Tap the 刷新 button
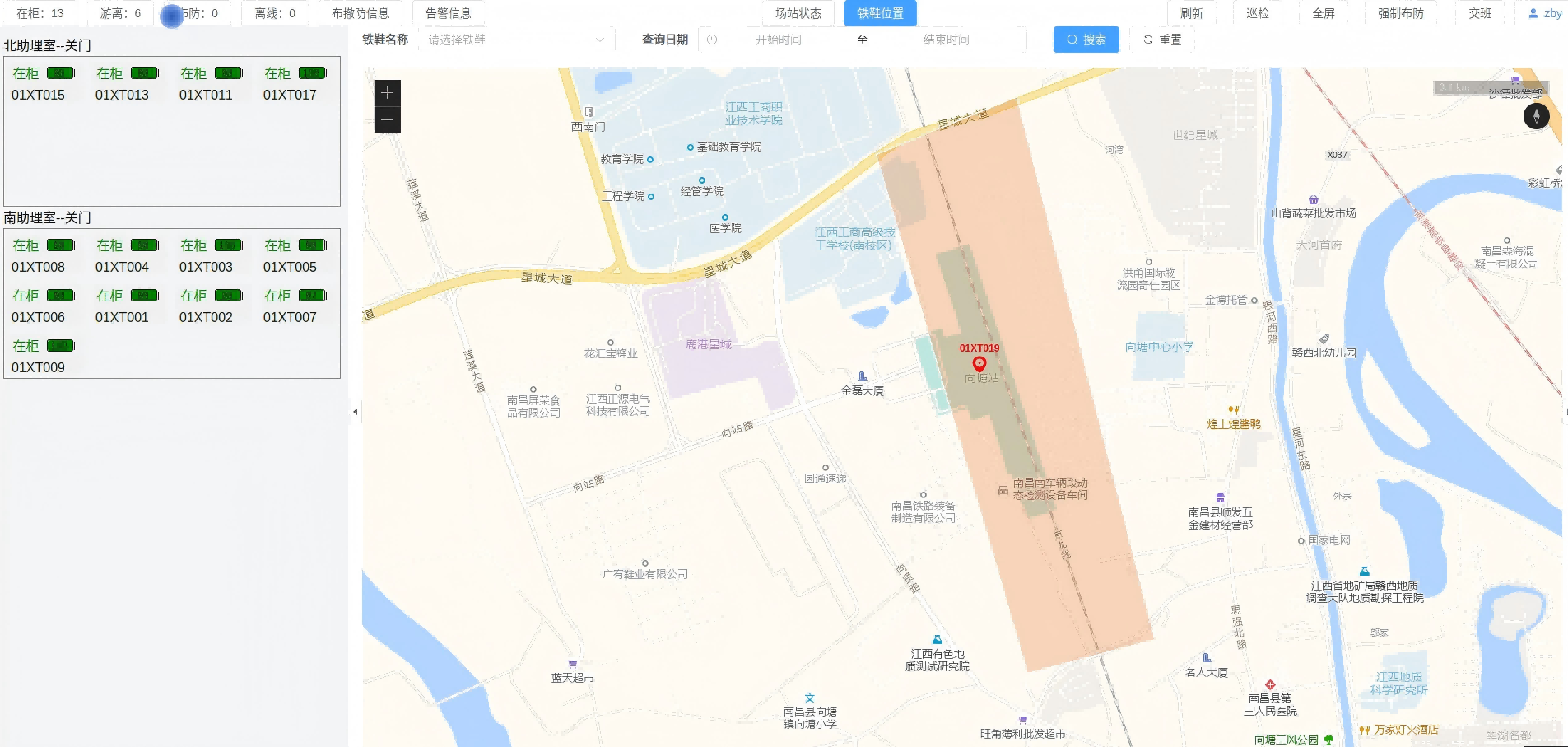This screenshot has height=747, width=1568. pos(1191,13)
